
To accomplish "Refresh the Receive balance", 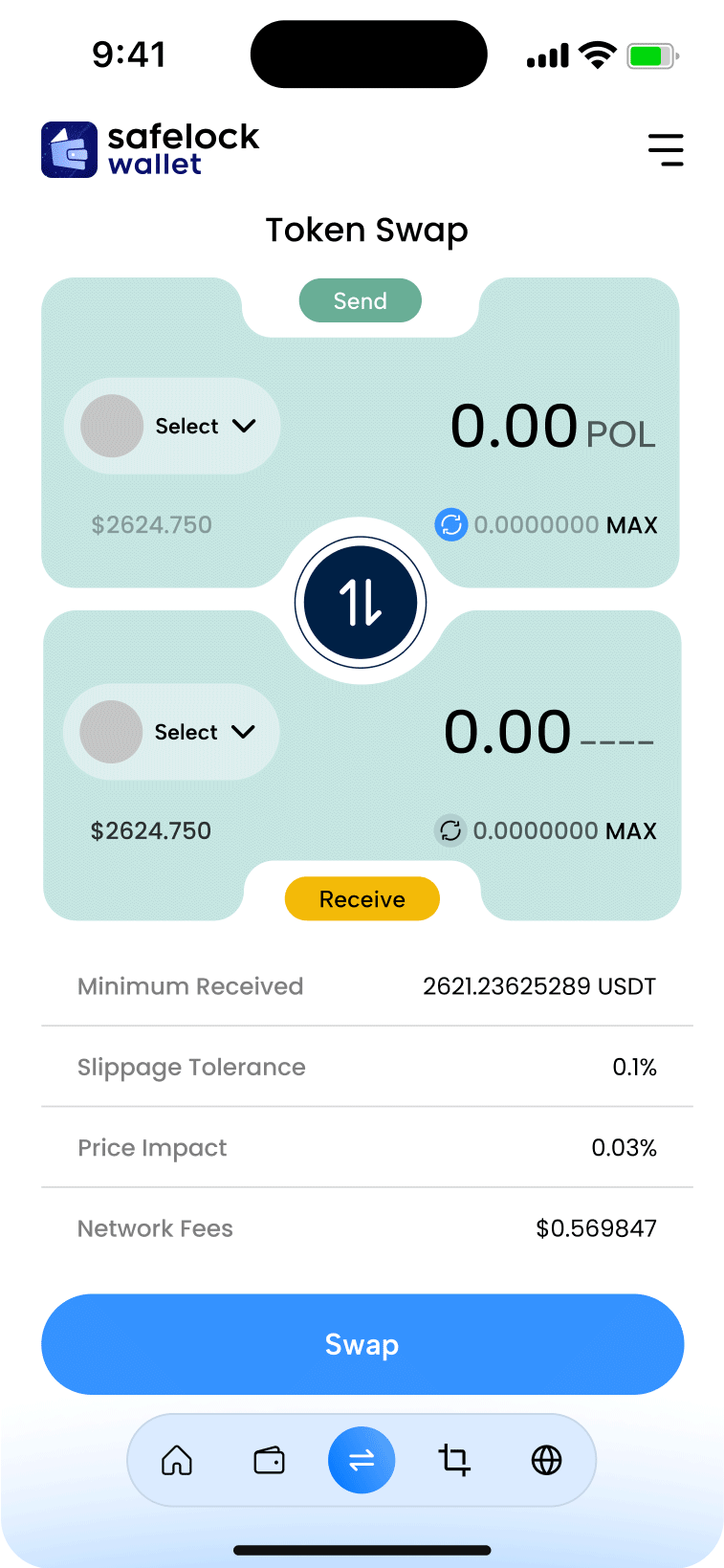I will pyautogui.click(x=450, y=830).
